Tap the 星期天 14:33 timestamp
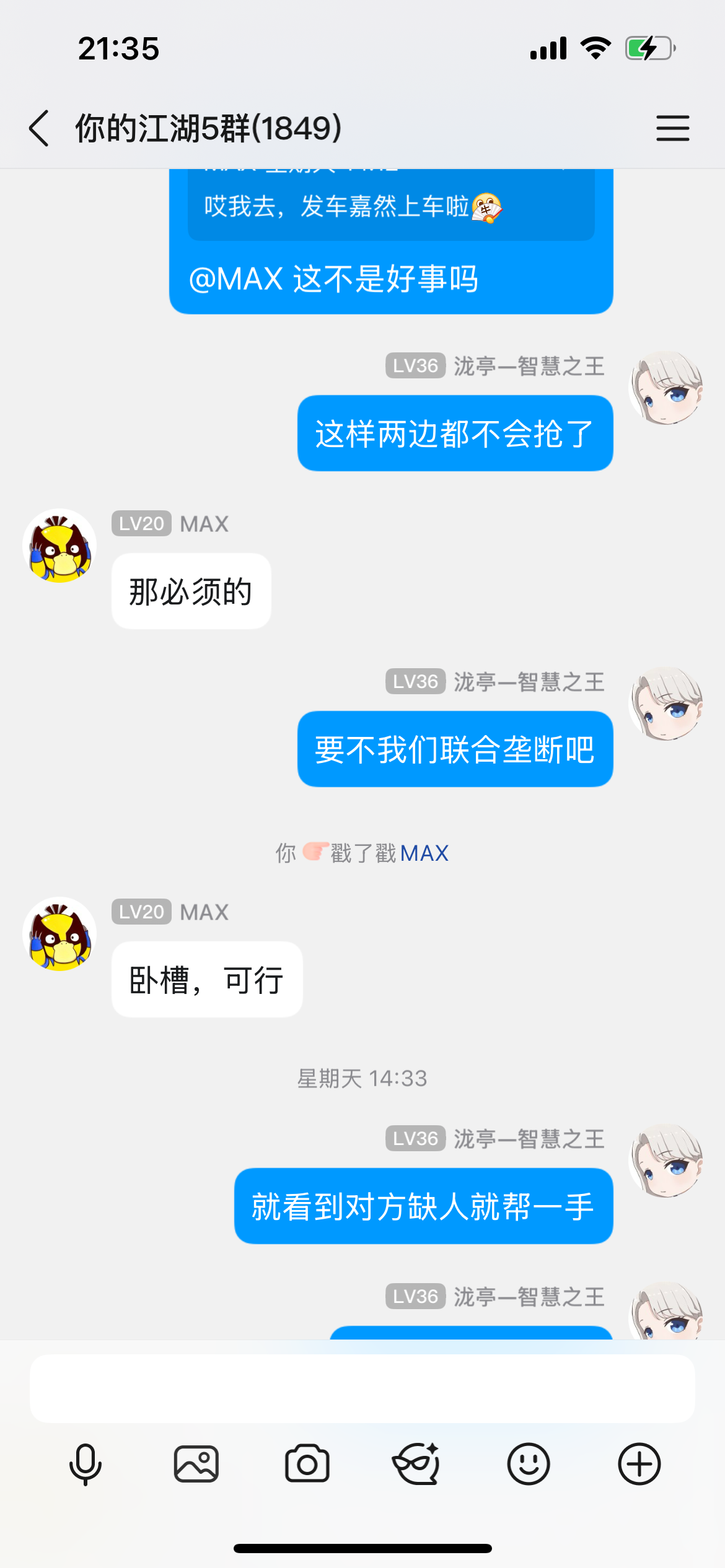Viewport: 725px width, 1568px height. (x=362, y=1078)
